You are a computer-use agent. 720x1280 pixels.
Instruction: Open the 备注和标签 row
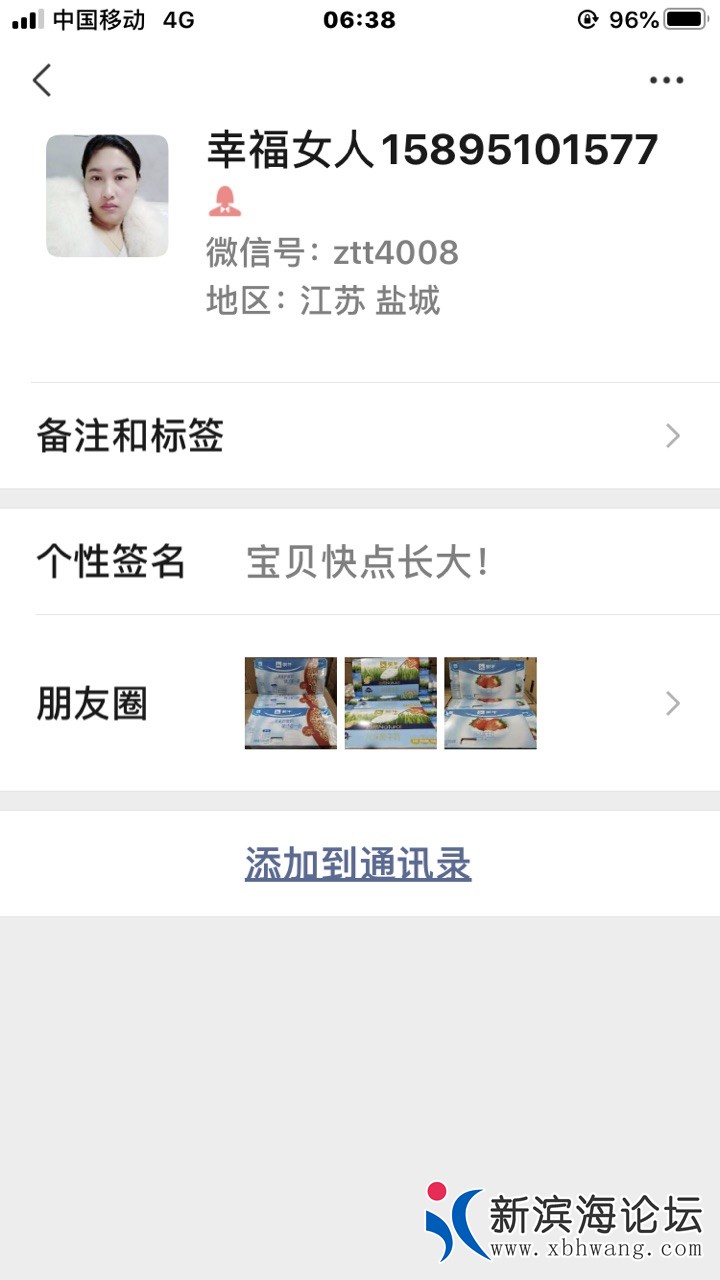tap(360, 436)
